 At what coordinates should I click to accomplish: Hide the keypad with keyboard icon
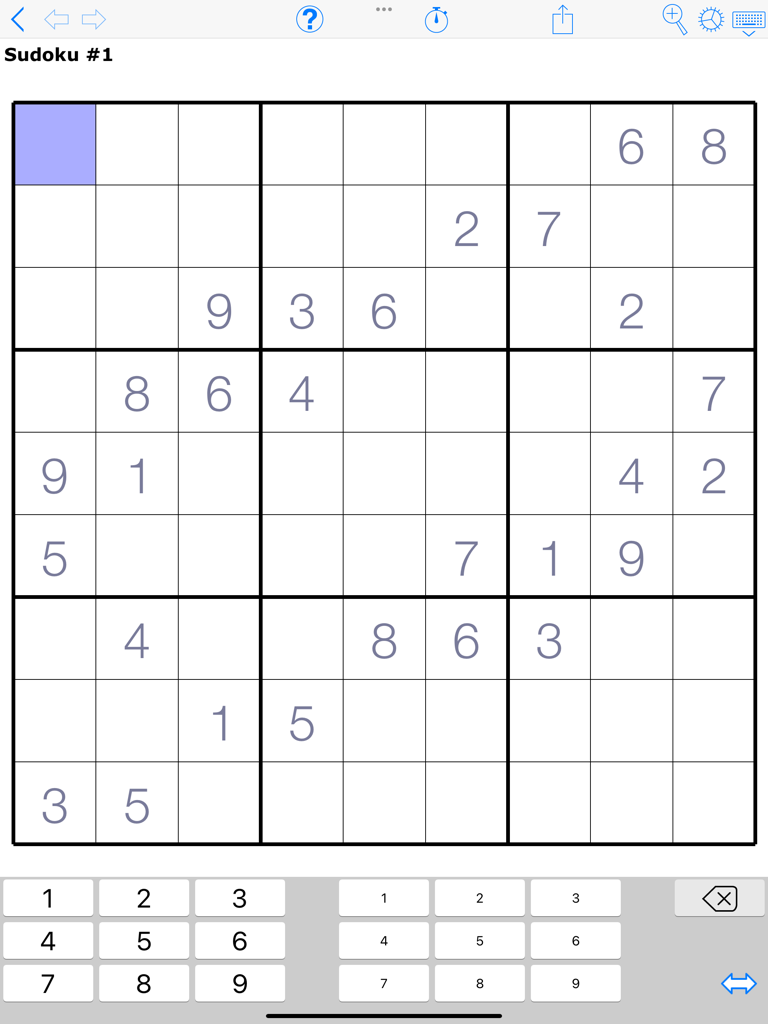pos(749,20)
